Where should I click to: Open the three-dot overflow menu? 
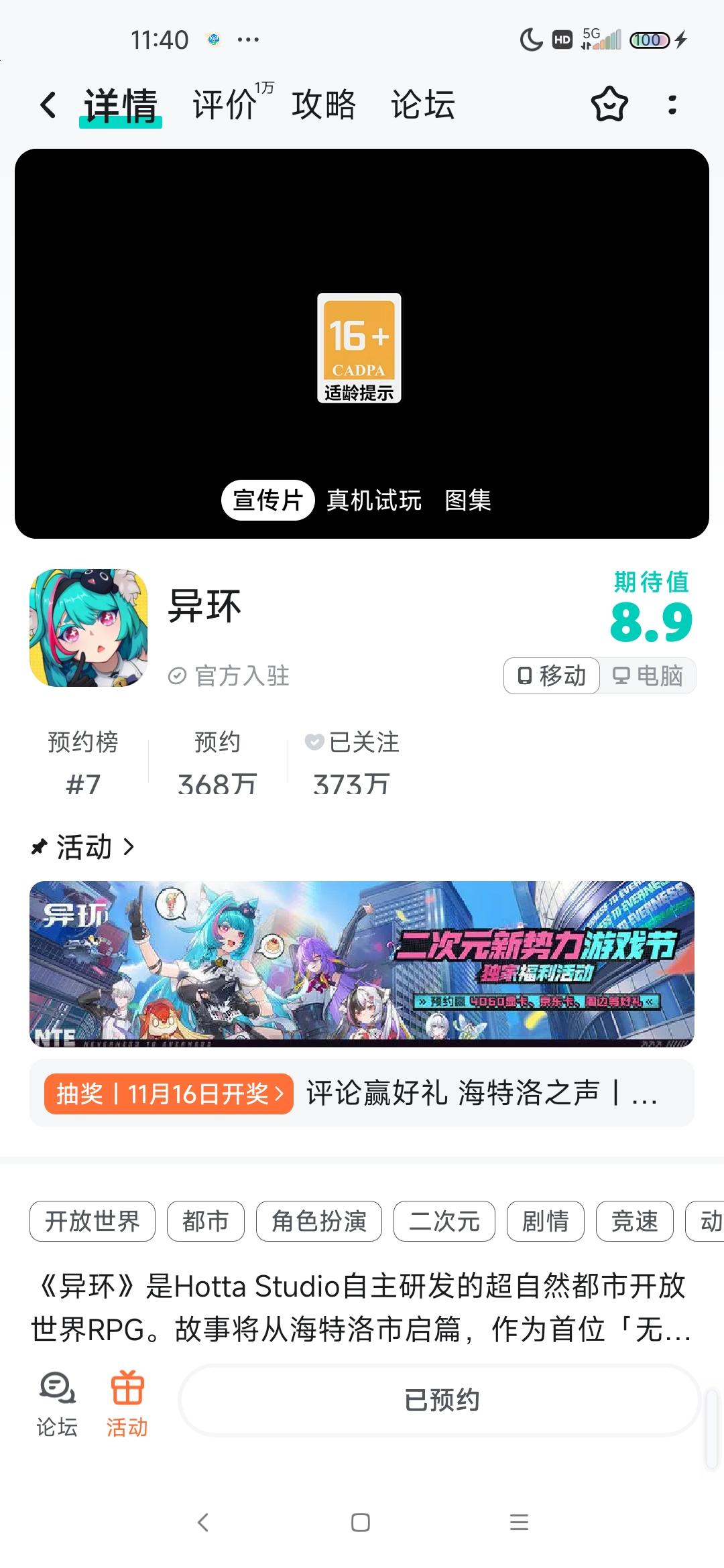(673, 105)
